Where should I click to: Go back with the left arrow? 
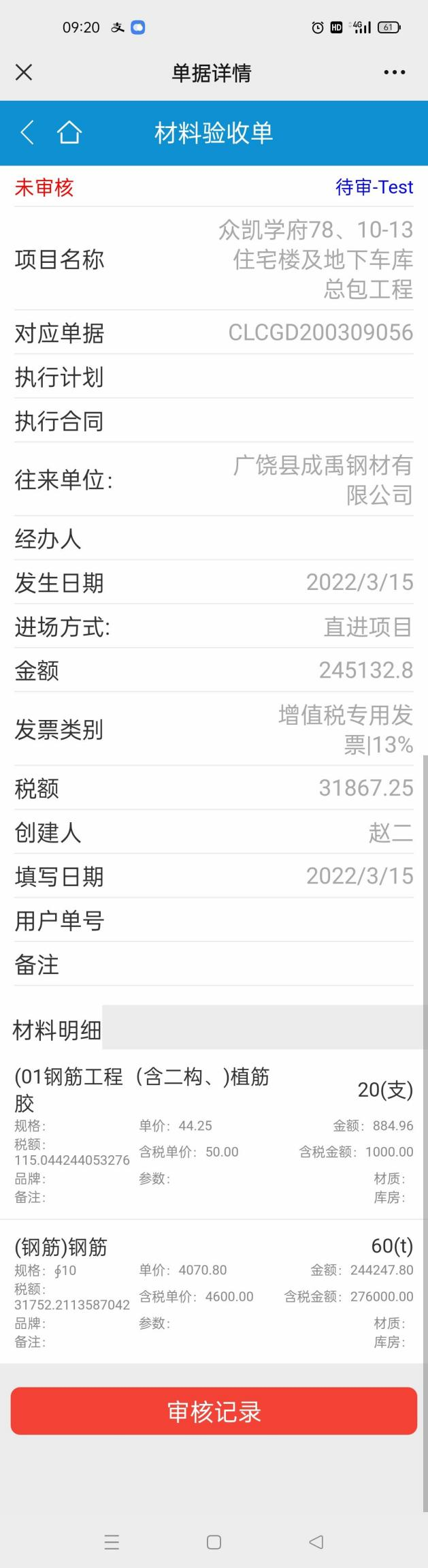tap(28, 132)
